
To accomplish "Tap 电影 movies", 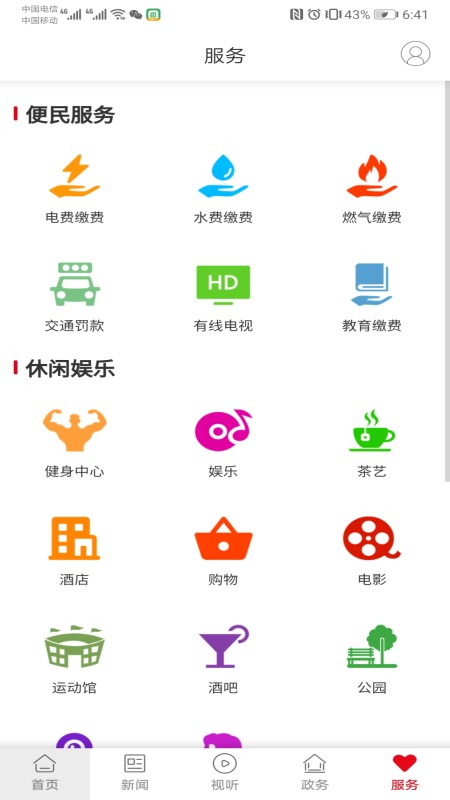I will point(371,551).
